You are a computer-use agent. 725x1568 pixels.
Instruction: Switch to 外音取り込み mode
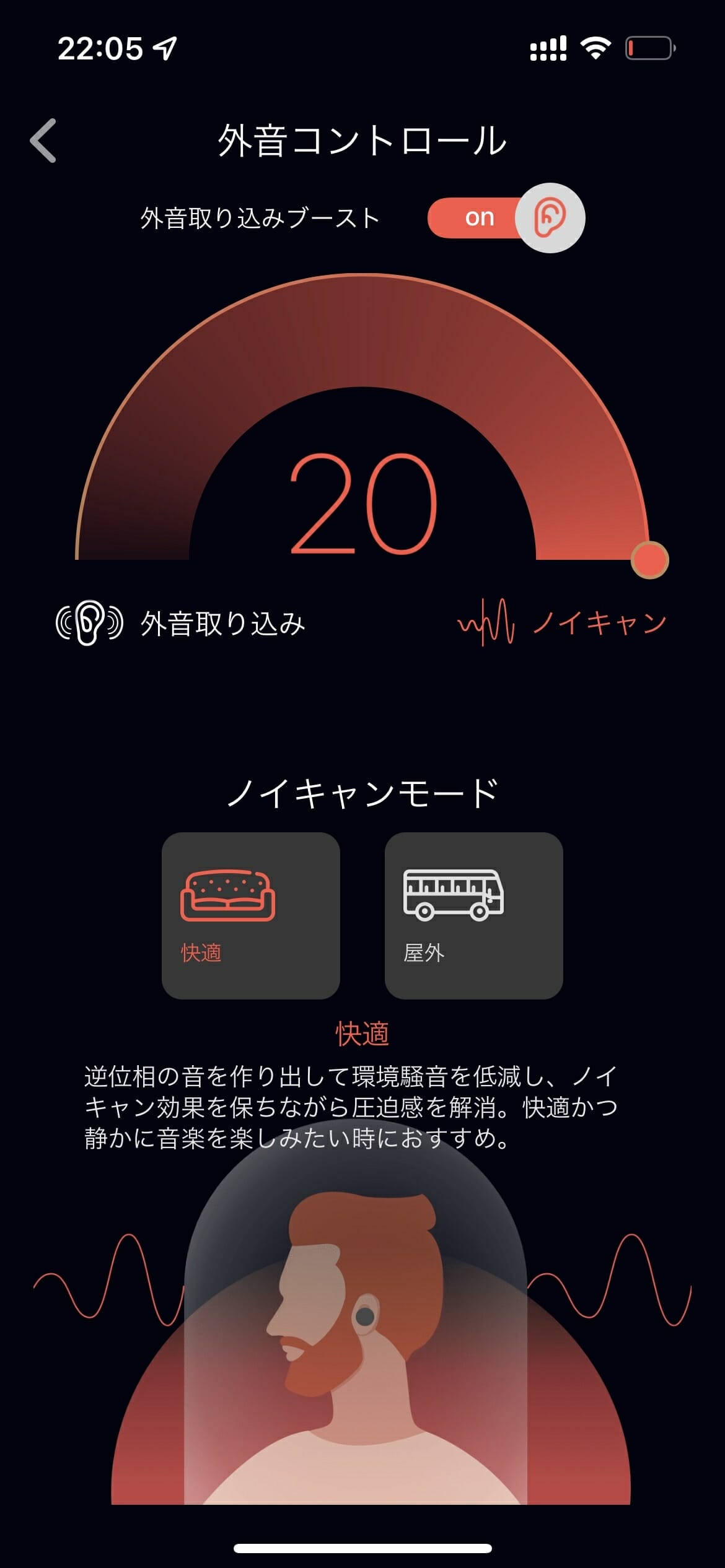(181, 624)
